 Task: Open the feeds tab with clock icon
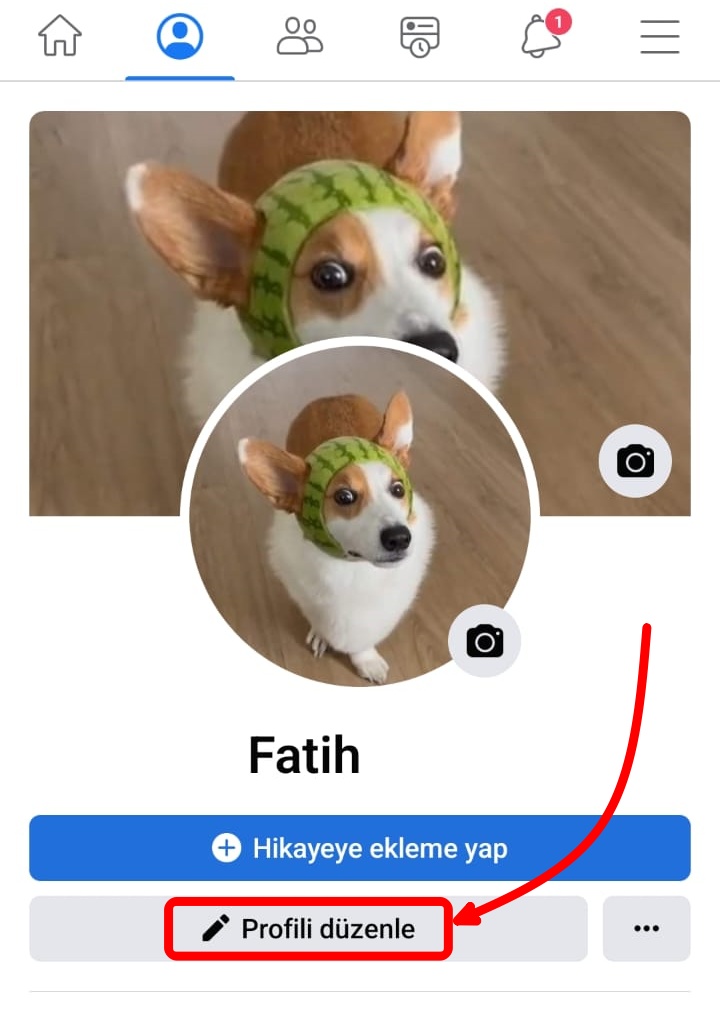click(x=420, y=37)
